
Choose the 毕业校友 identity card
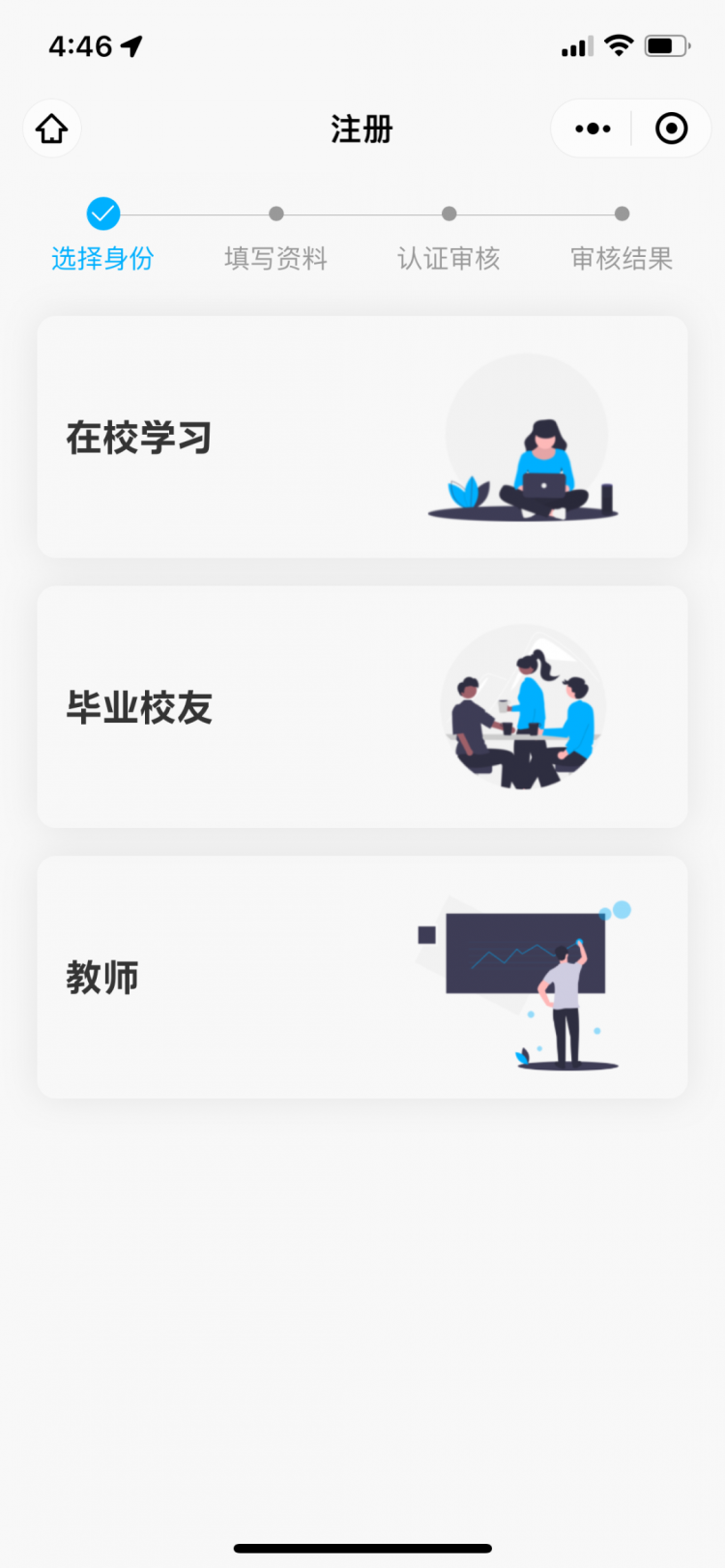[x=362, y=707]
